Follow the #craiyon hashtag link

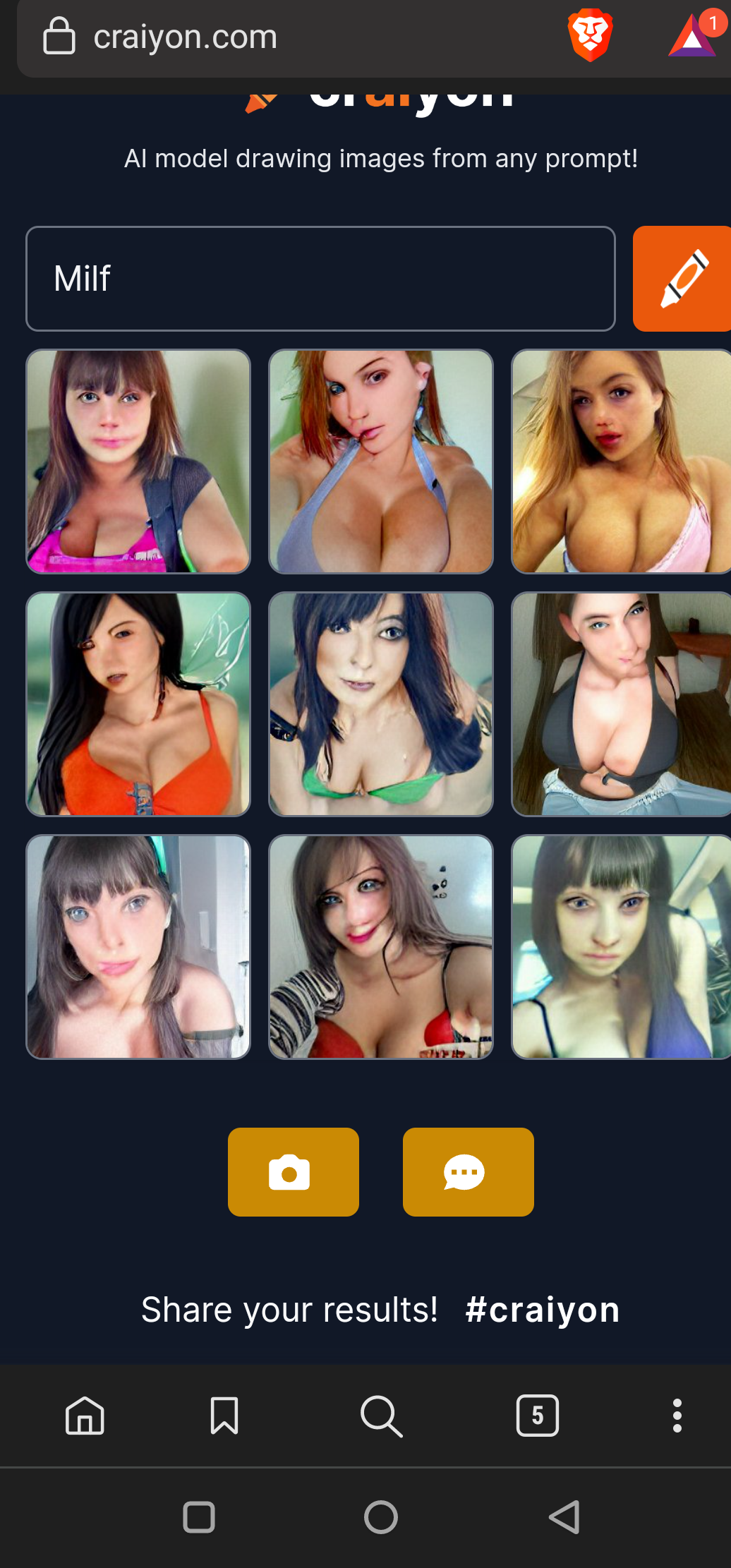542,1310
